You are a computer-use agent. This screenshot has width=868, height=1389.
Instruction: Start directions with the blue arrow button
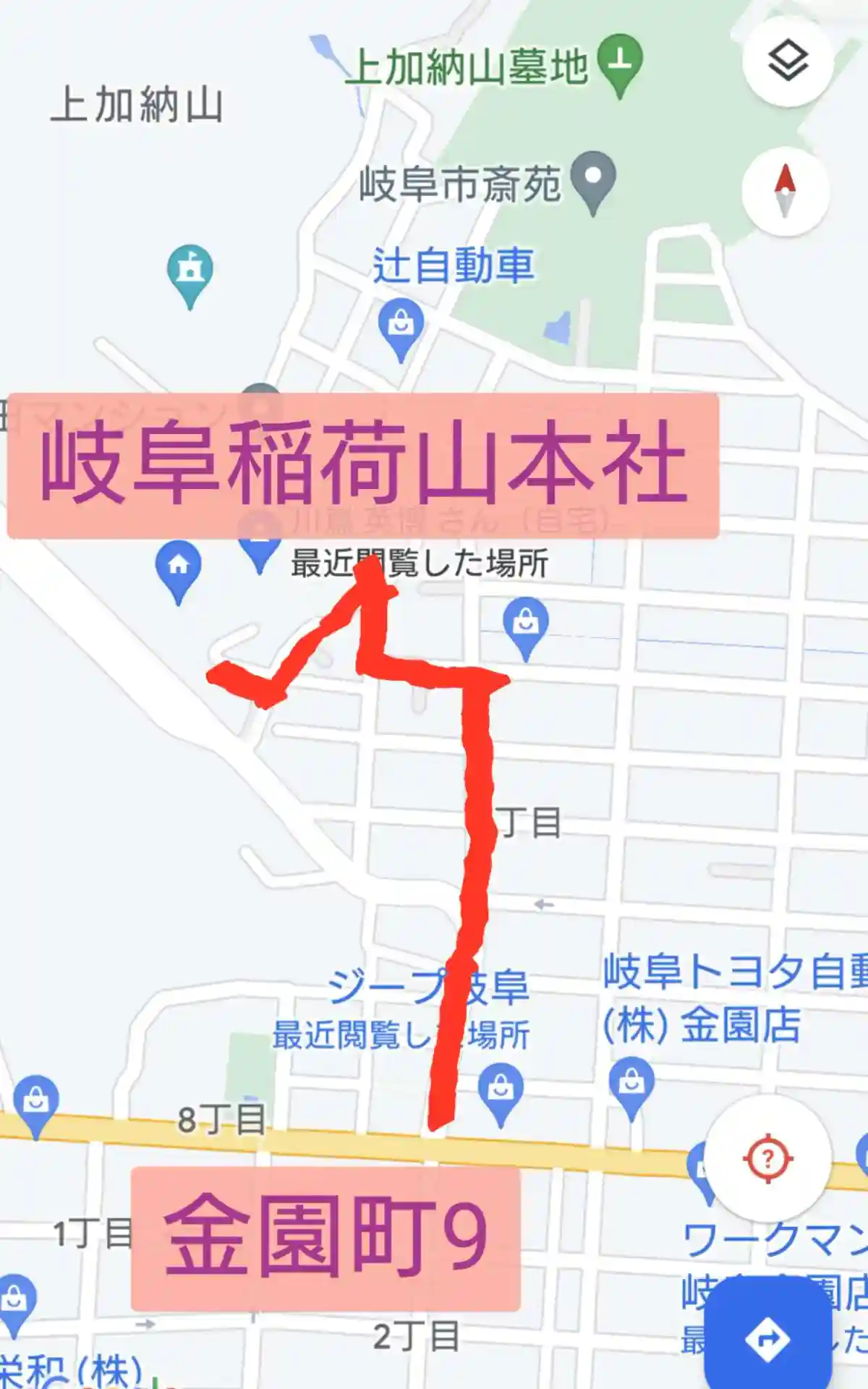pos(767,1338)
